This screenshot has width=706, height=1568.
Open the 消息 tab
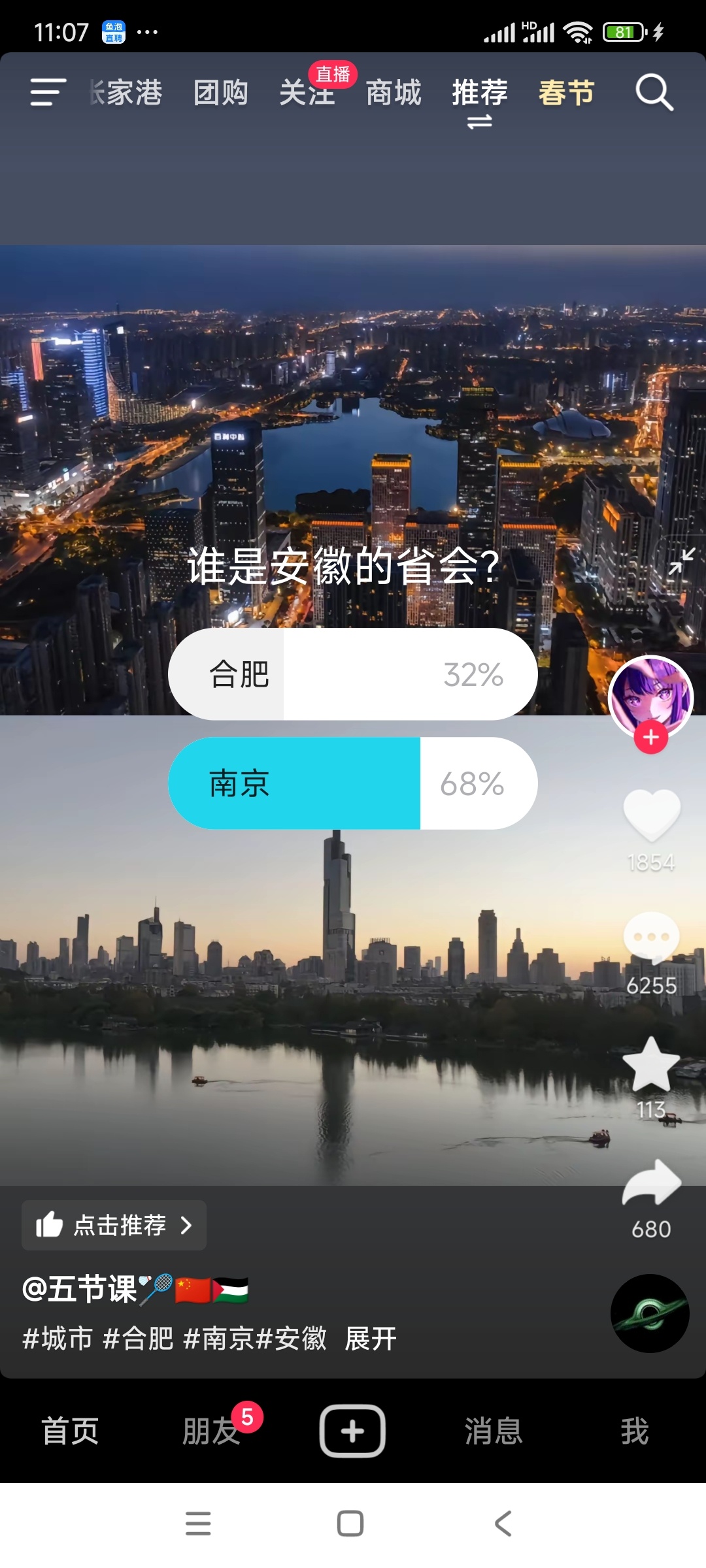point(494,1431)
